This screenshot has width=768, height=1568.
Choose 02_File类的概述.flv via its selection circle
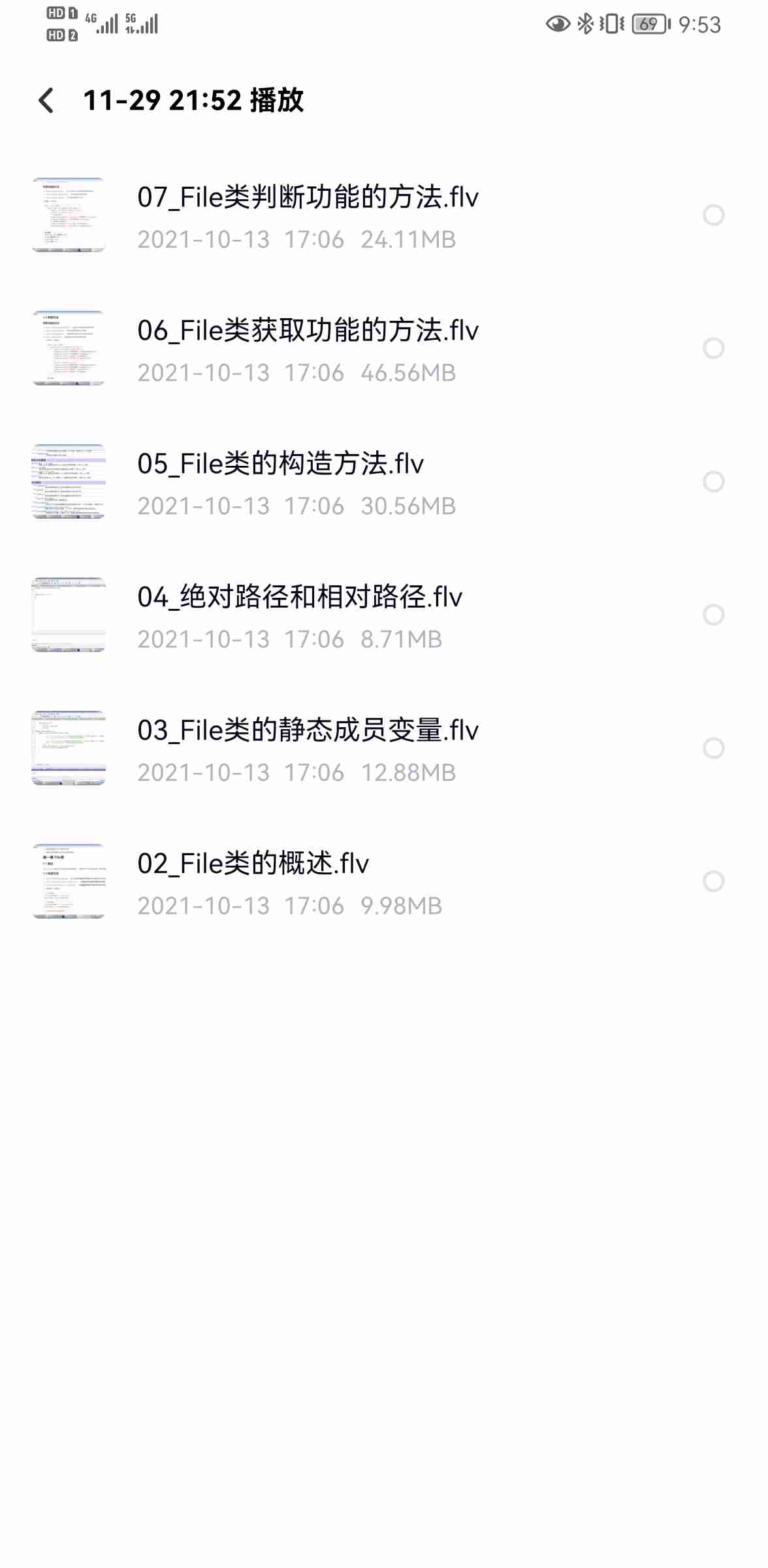[713, 881]
